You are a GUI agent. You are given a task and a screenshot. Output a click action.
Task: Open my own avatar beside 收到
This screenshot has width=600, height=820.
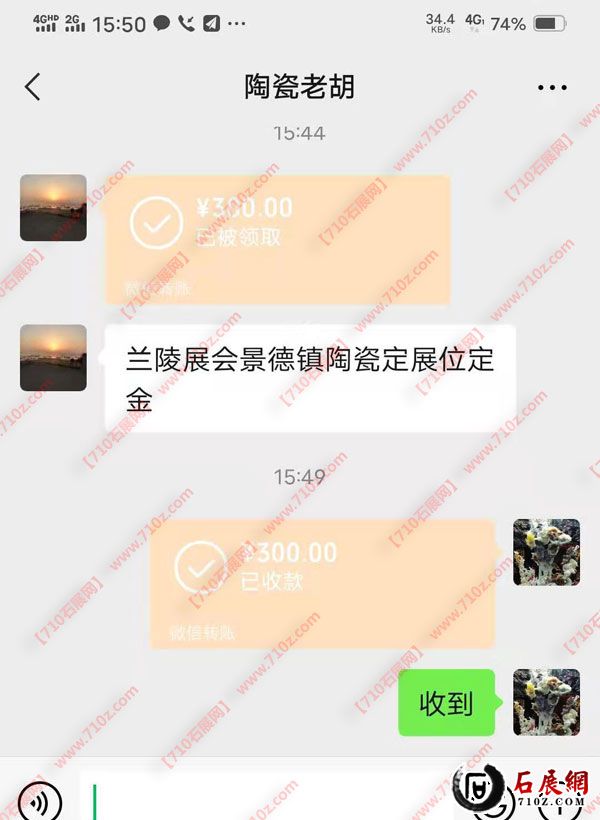point(546,703)
